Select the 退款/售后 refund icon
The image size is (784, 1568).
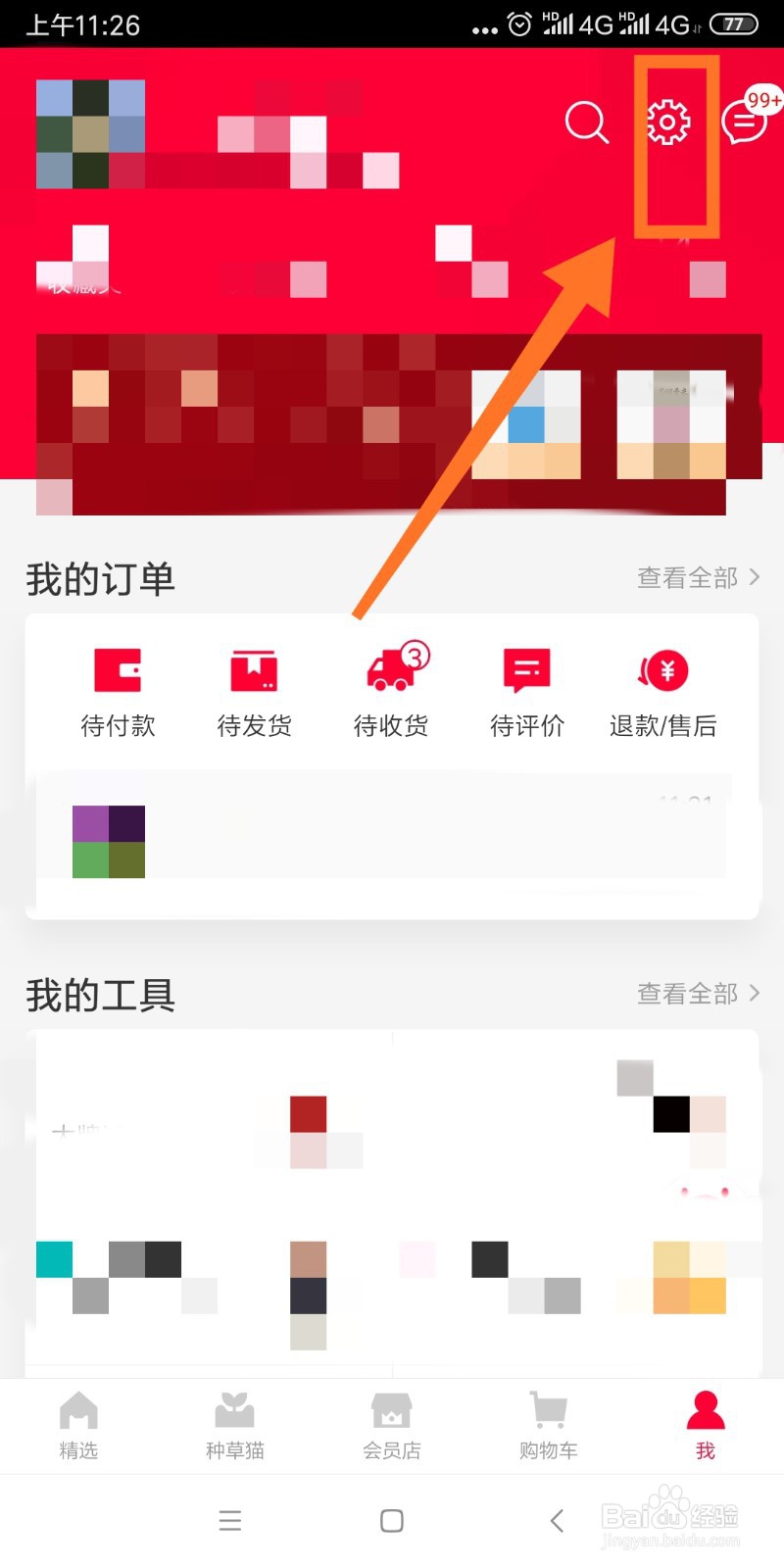pyautogui.click(x=662, y=671)
